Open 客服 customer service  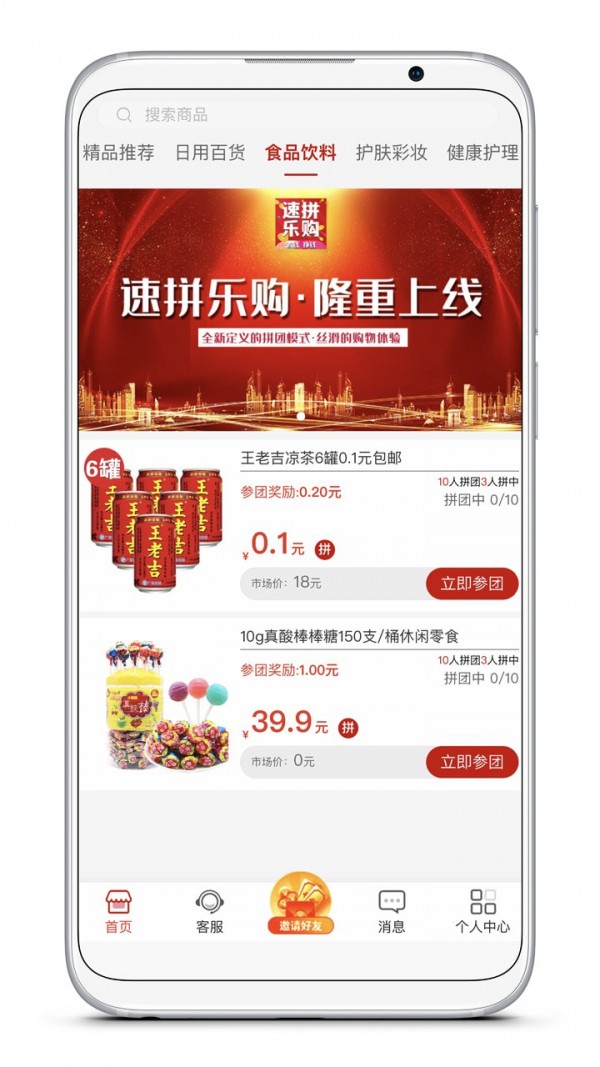click(209, 911)
